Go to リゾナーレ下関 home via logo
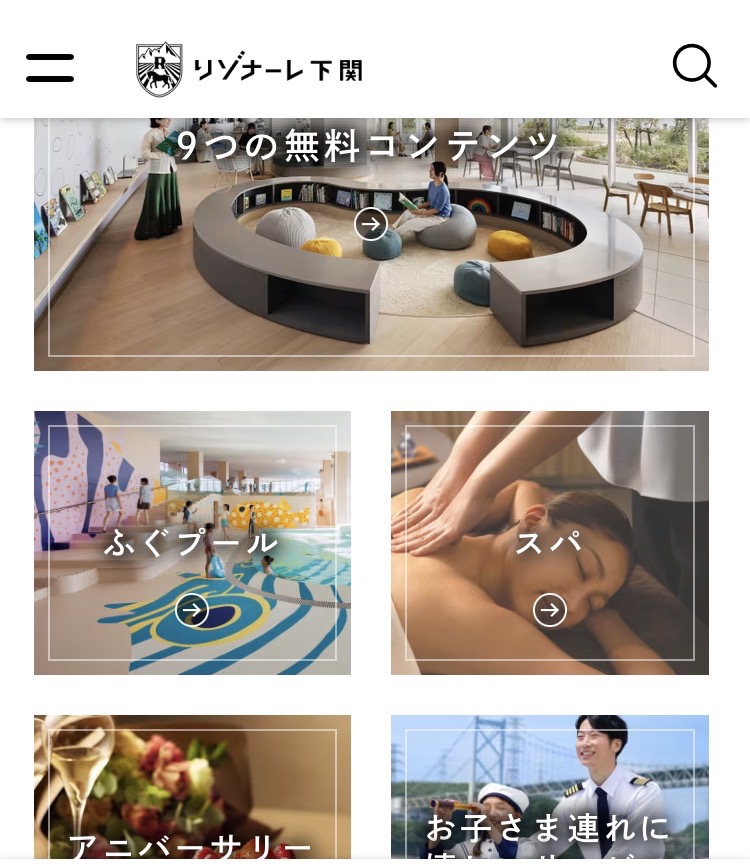 click(x=249, y=69)
